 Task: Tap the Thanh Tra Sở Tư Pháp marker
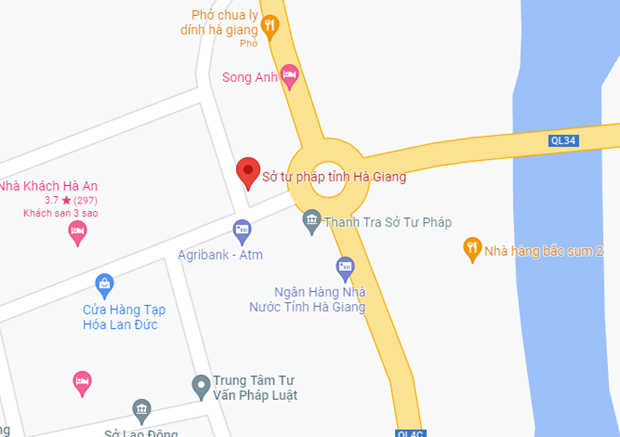pos(311,220)
